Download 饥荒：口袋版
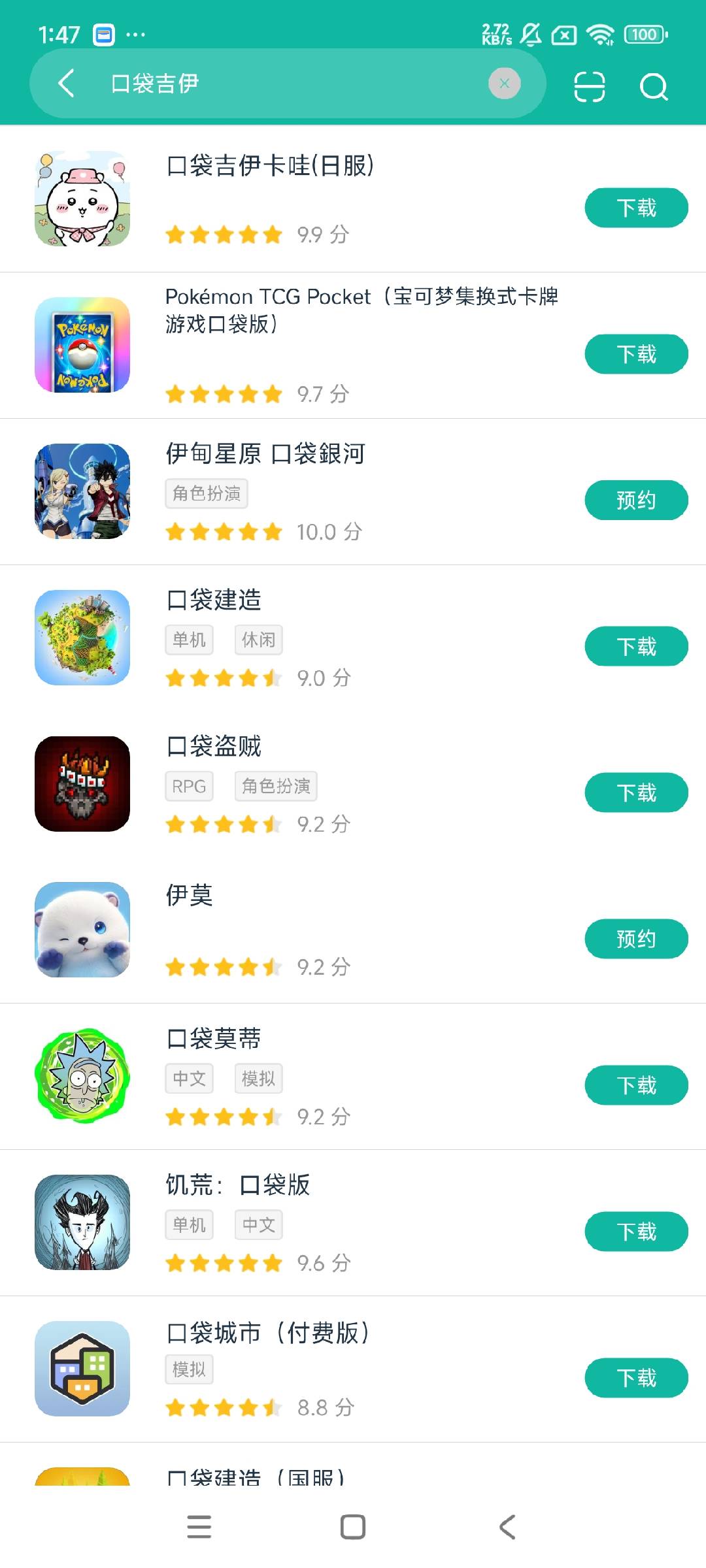Viewport: 706px width, 1568px height. [635, 1232]
